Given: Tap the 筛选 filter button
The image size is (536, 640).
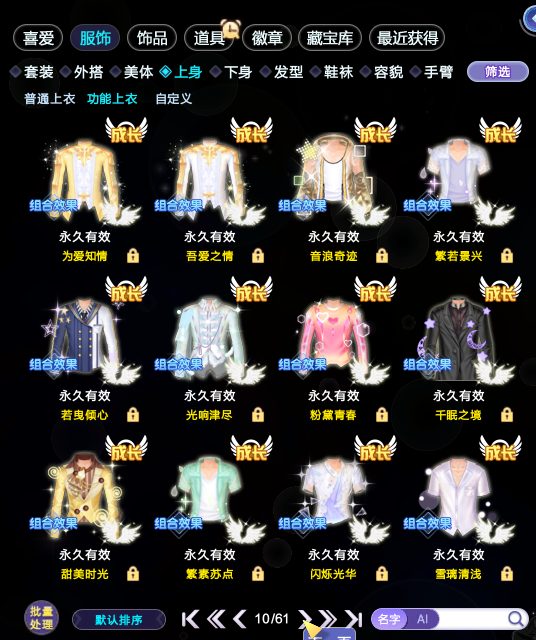Looking at the screenshot, I should click(x=498, y=72).
